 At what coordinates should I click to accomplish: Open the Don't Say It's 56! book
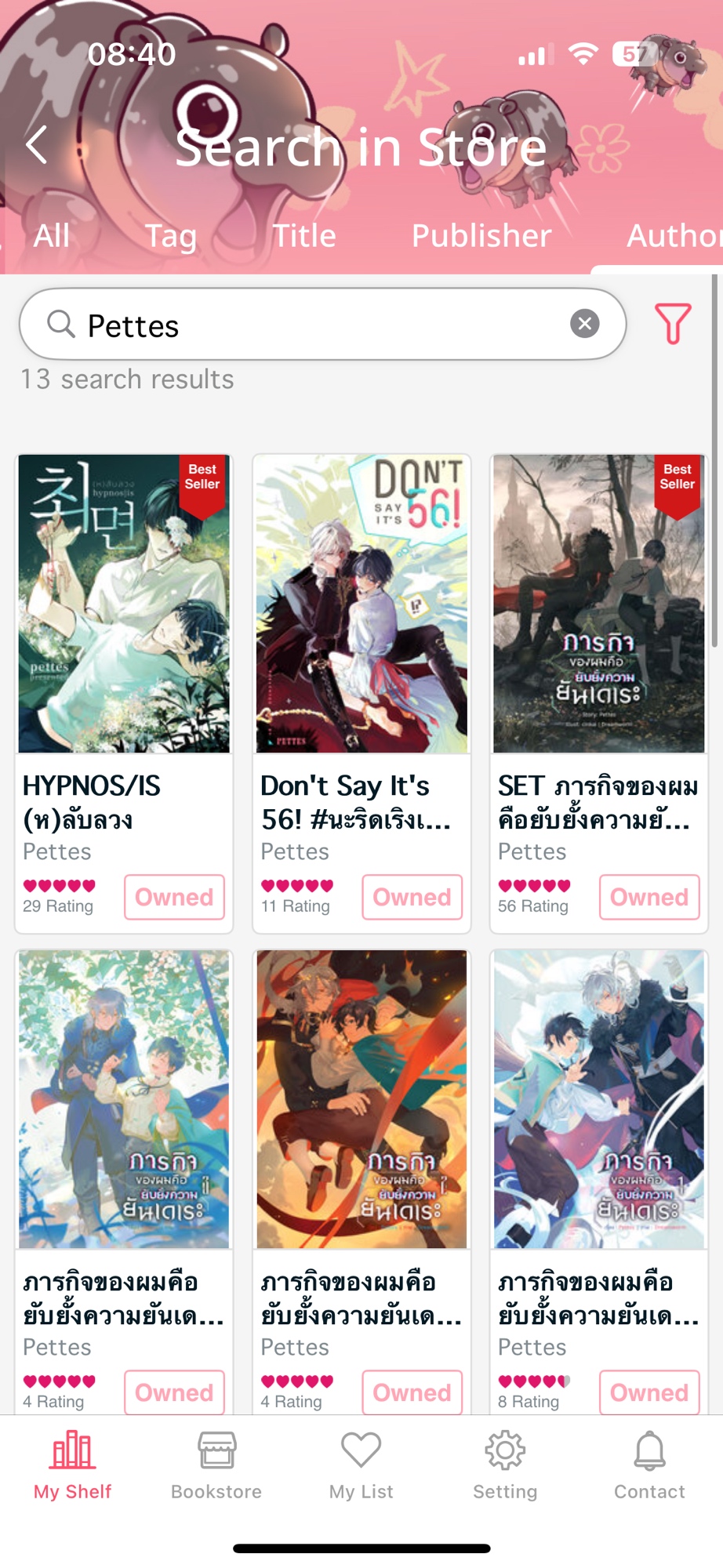361,604
